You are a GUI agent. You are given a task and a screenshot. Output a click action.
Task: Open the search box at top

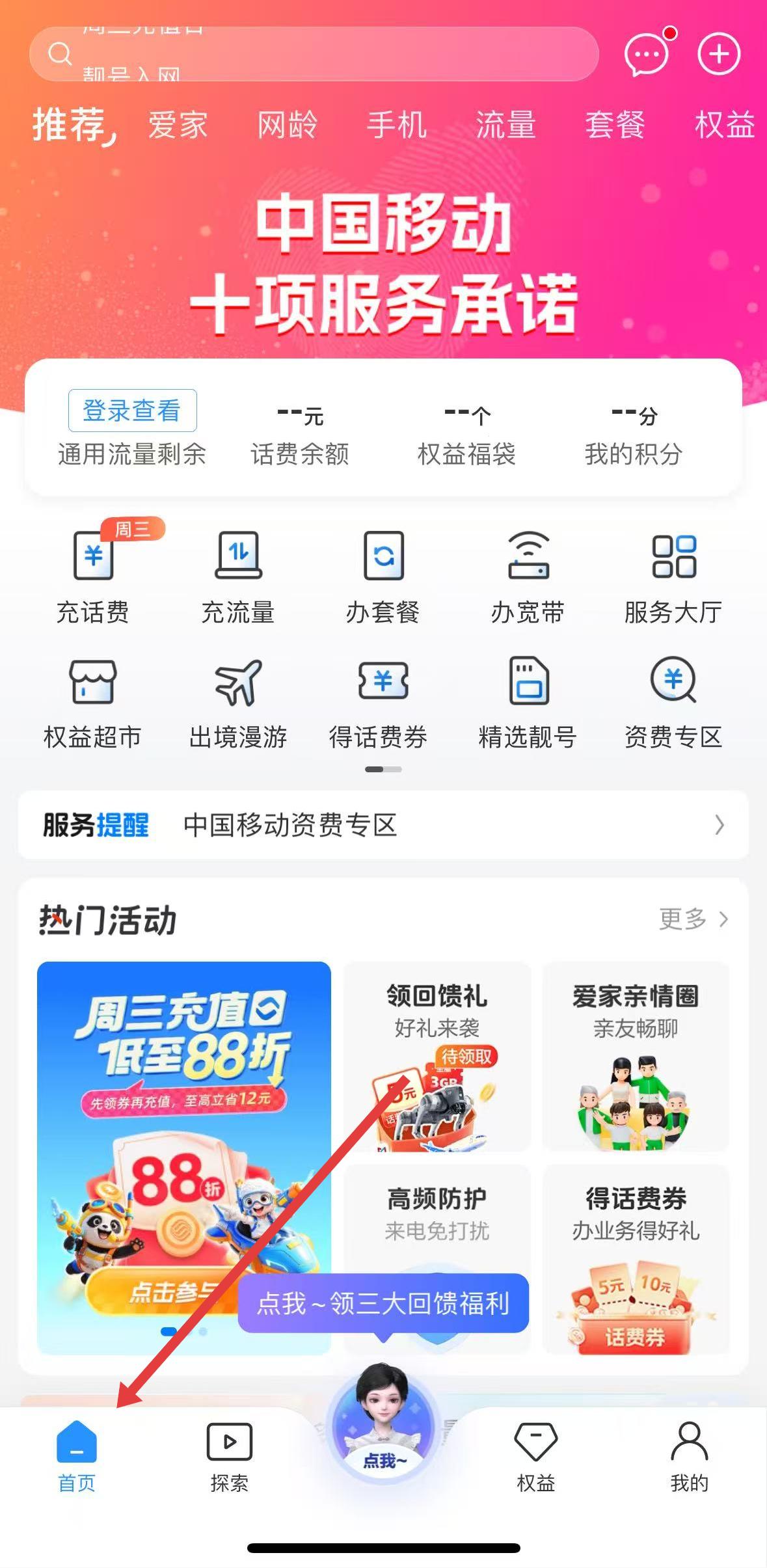pos(312,55)
